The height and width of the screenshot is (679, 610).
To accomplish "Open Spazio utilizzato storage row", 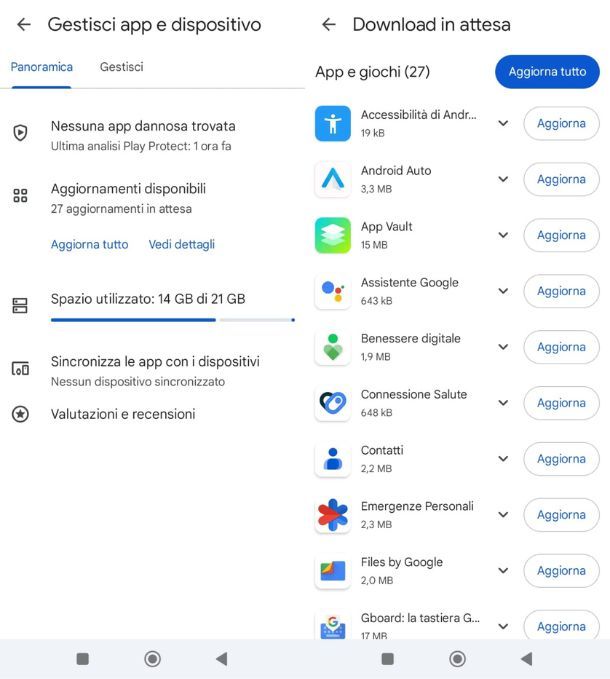I will pos(148,299).
